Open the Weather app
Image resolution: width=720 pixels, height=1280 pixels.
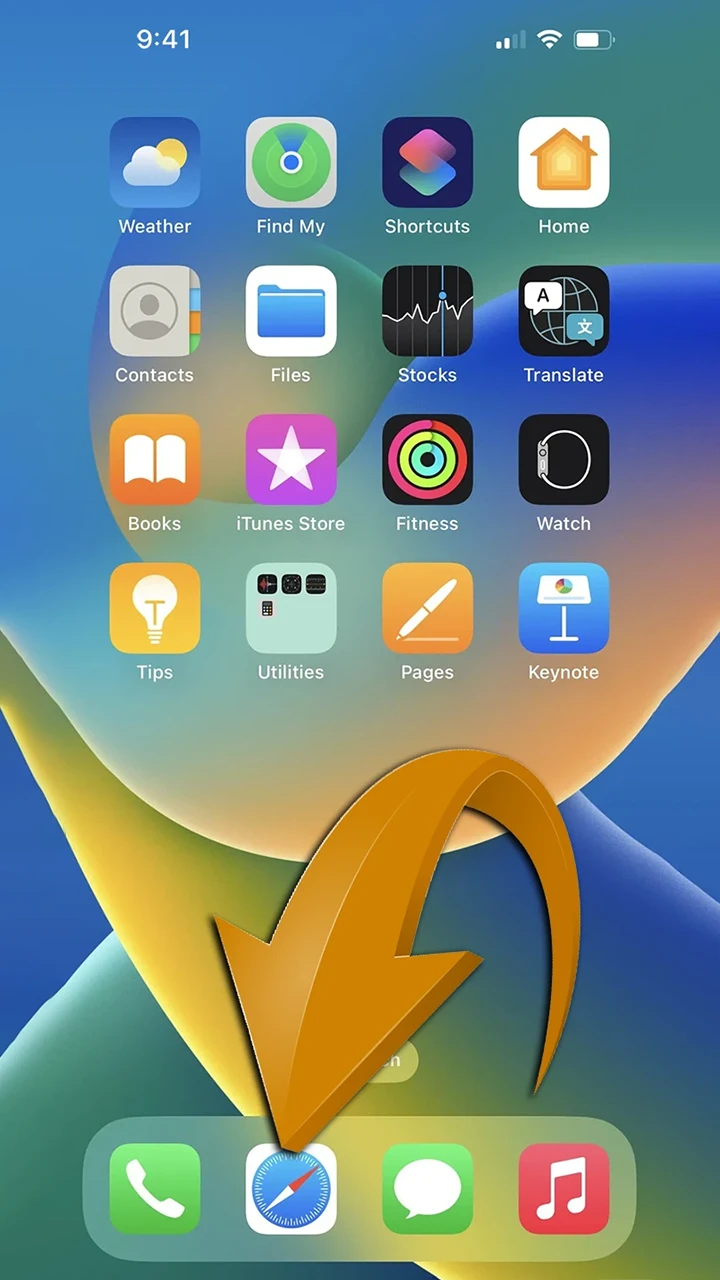[155, 163]
